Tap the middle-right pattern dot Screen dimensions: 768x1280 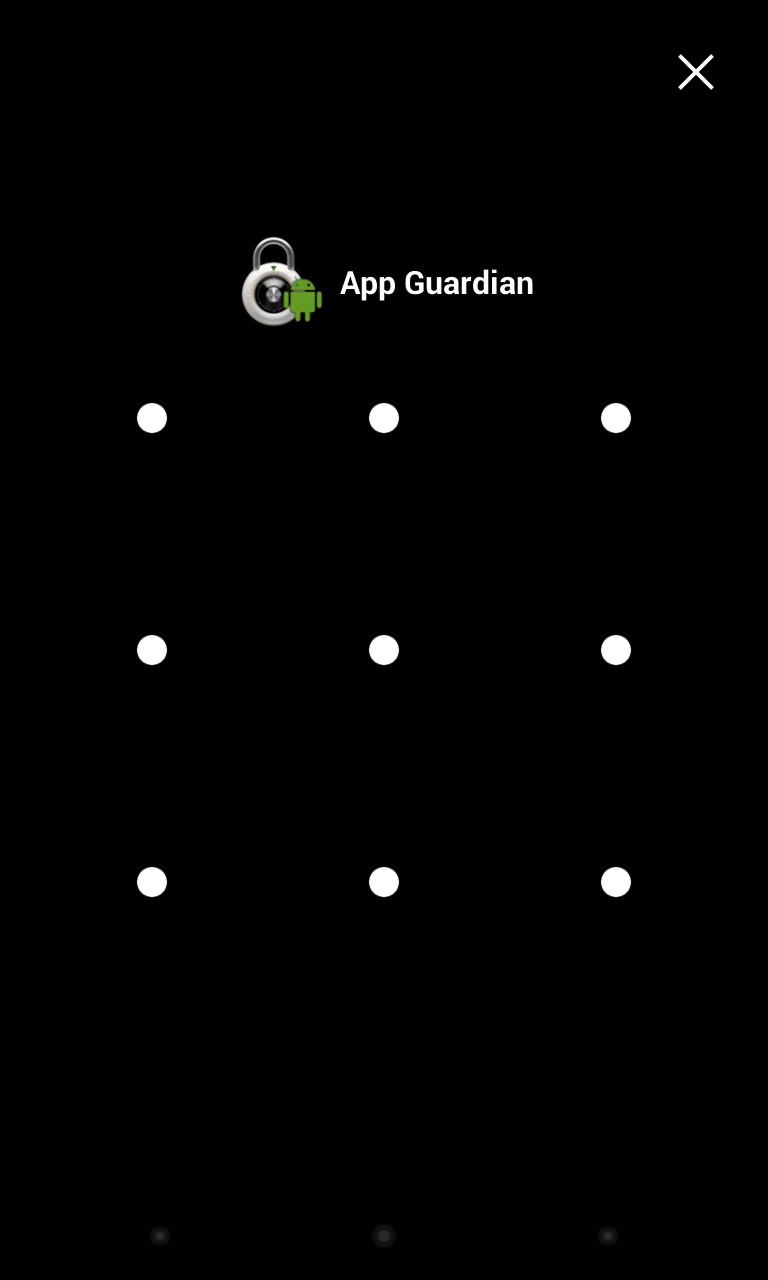[616, 649]
